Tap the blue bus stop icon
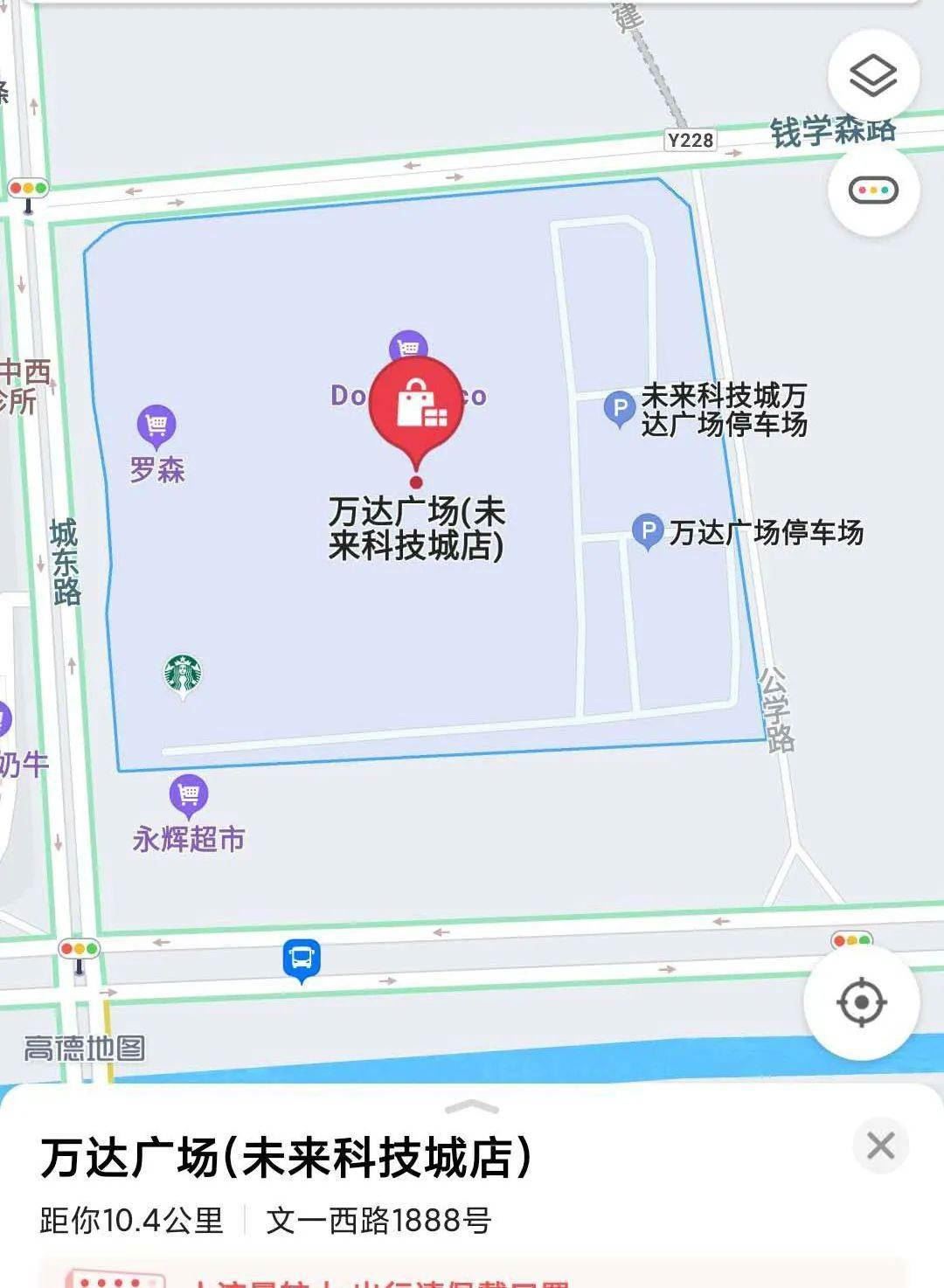This screenshot has height=1288, width=944. [300, 958]
